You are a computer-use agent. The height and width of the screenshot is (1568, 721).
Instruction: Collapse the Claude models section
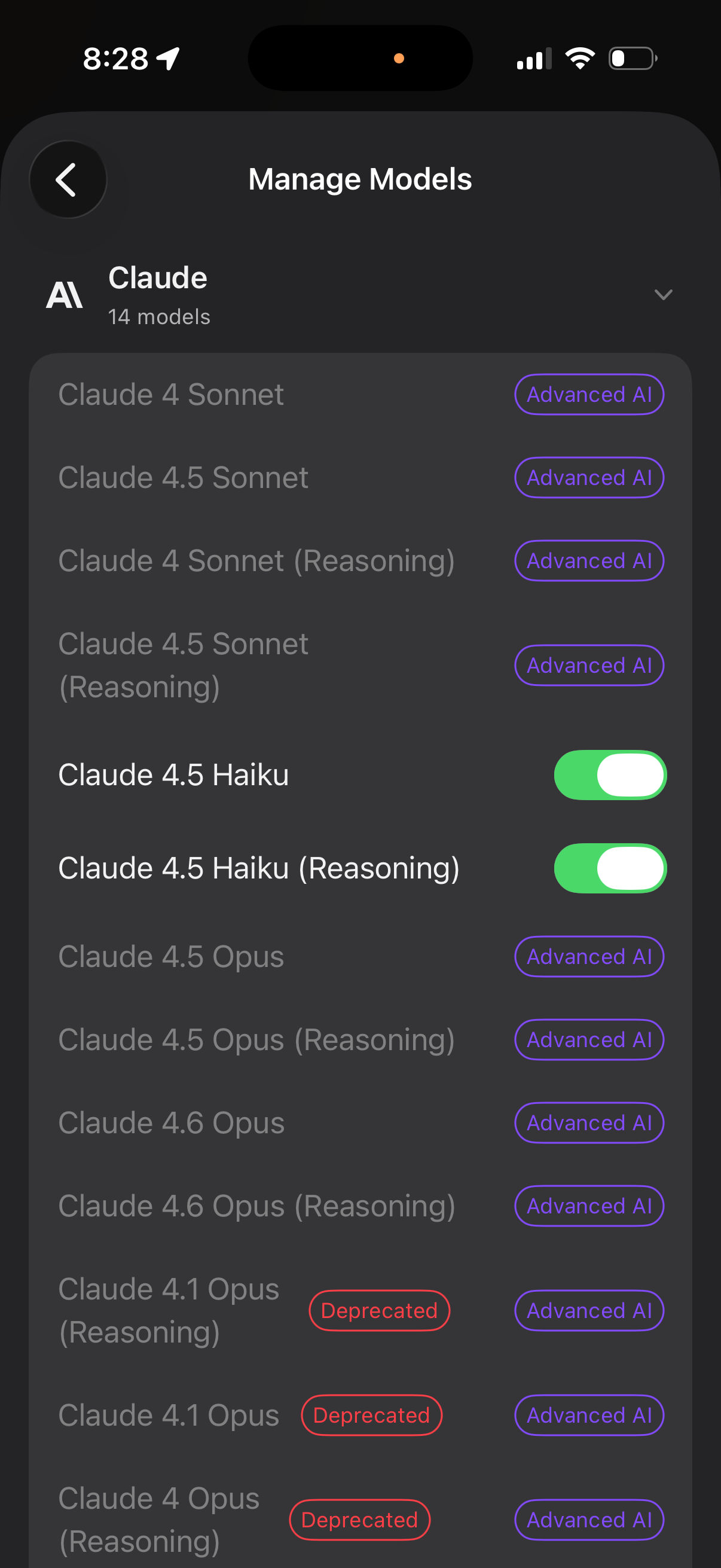coord(662,295)
